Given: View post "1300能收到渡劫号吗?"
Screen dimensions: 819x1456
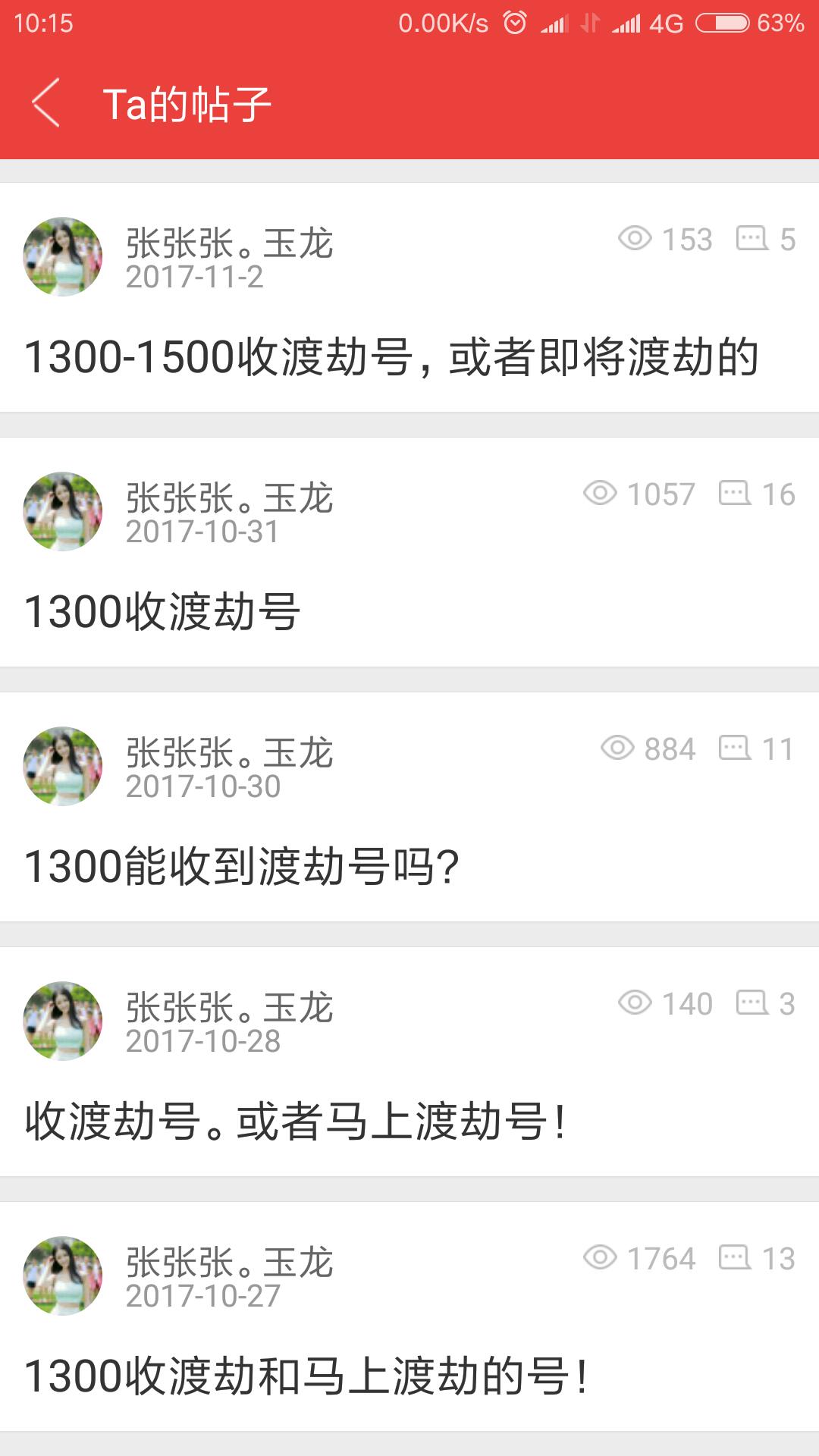Looking at the screenshot, I should click(242, 866).
